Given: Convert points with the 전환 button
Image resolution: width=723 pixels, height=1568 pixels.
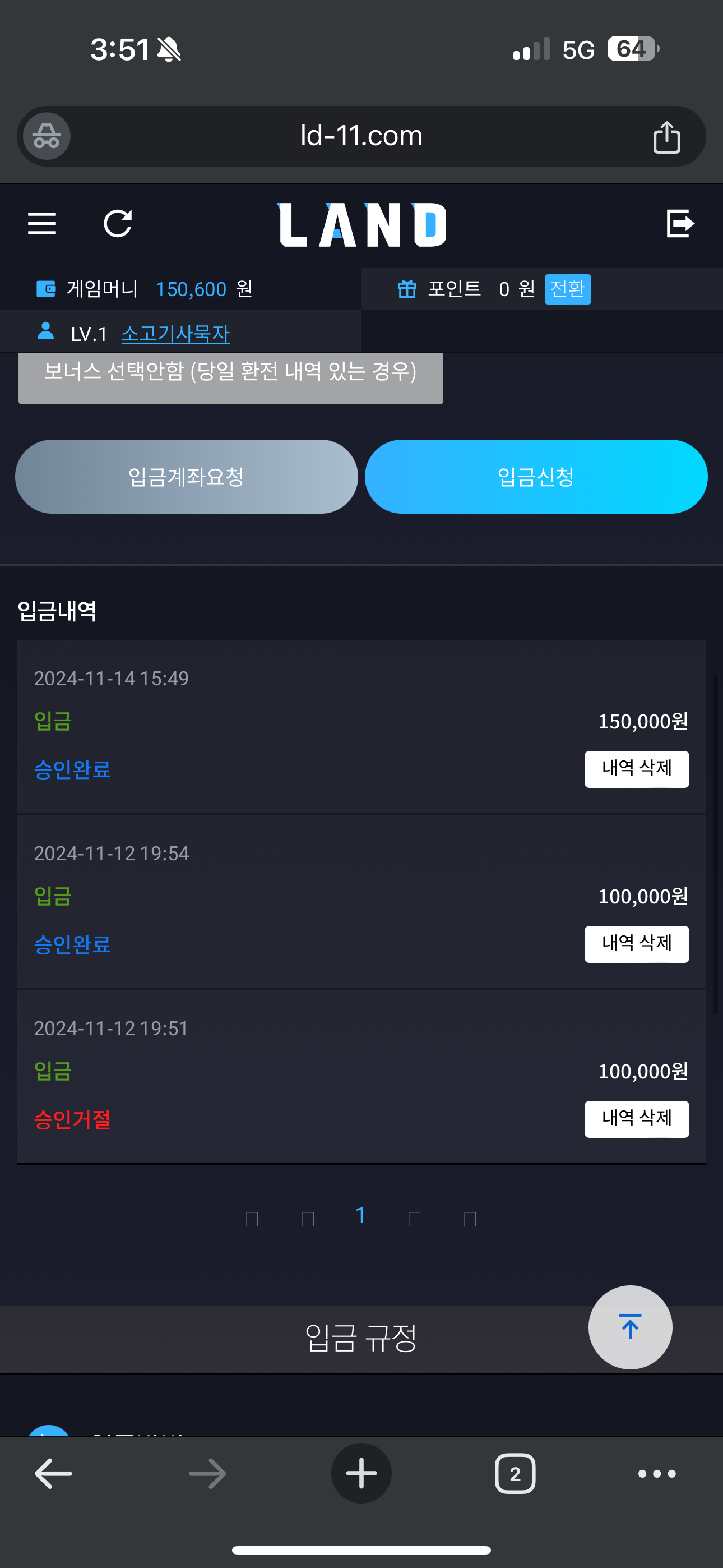Looking at the screenshot, I should [x=567, y=288].
